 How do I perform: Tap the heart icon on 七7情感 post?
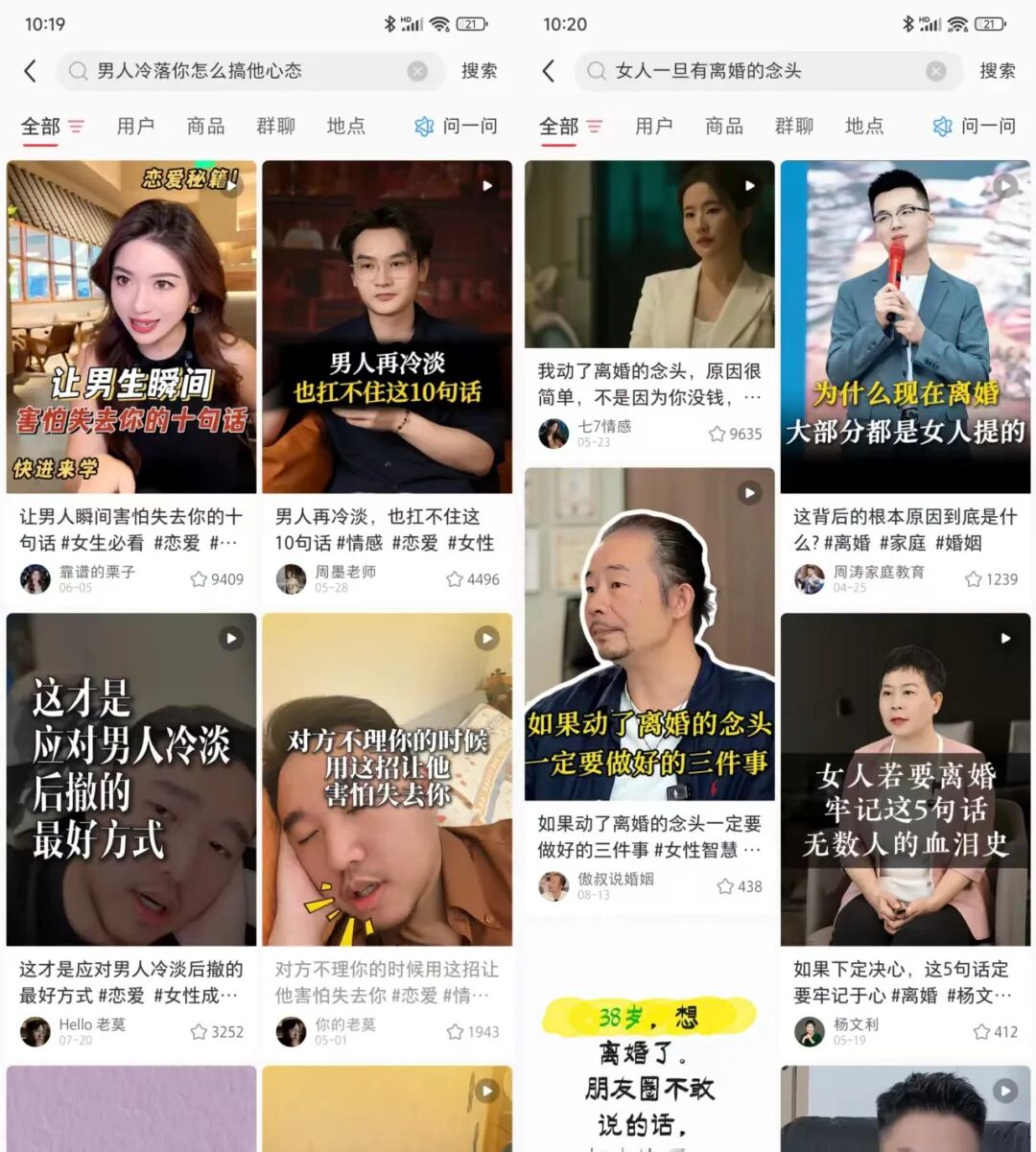715,434
